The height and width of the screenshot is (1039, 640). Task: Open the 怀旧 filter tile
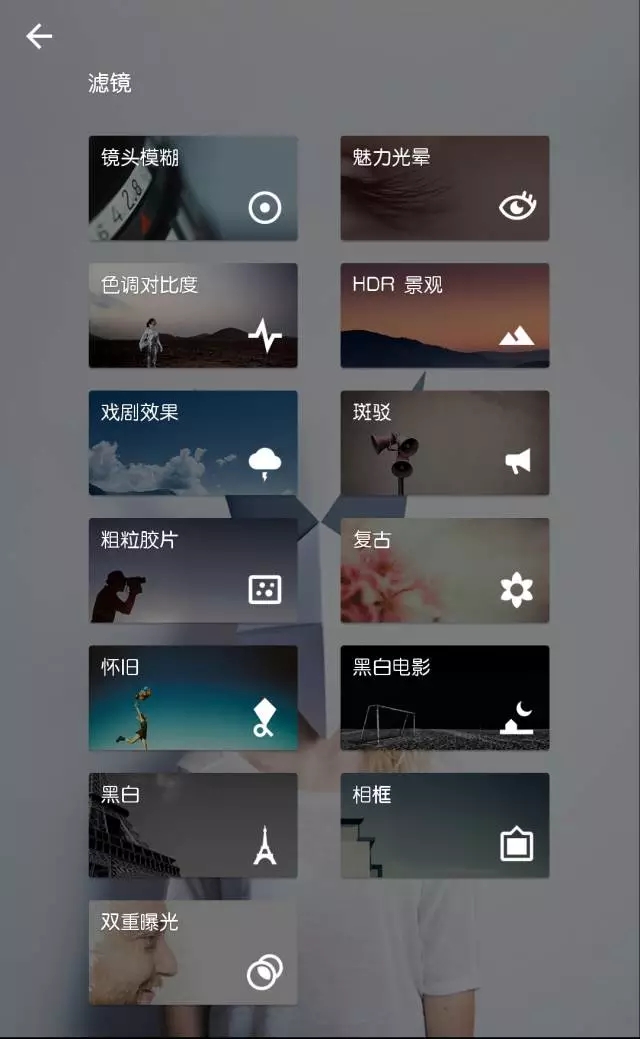(x=193, y=698)
